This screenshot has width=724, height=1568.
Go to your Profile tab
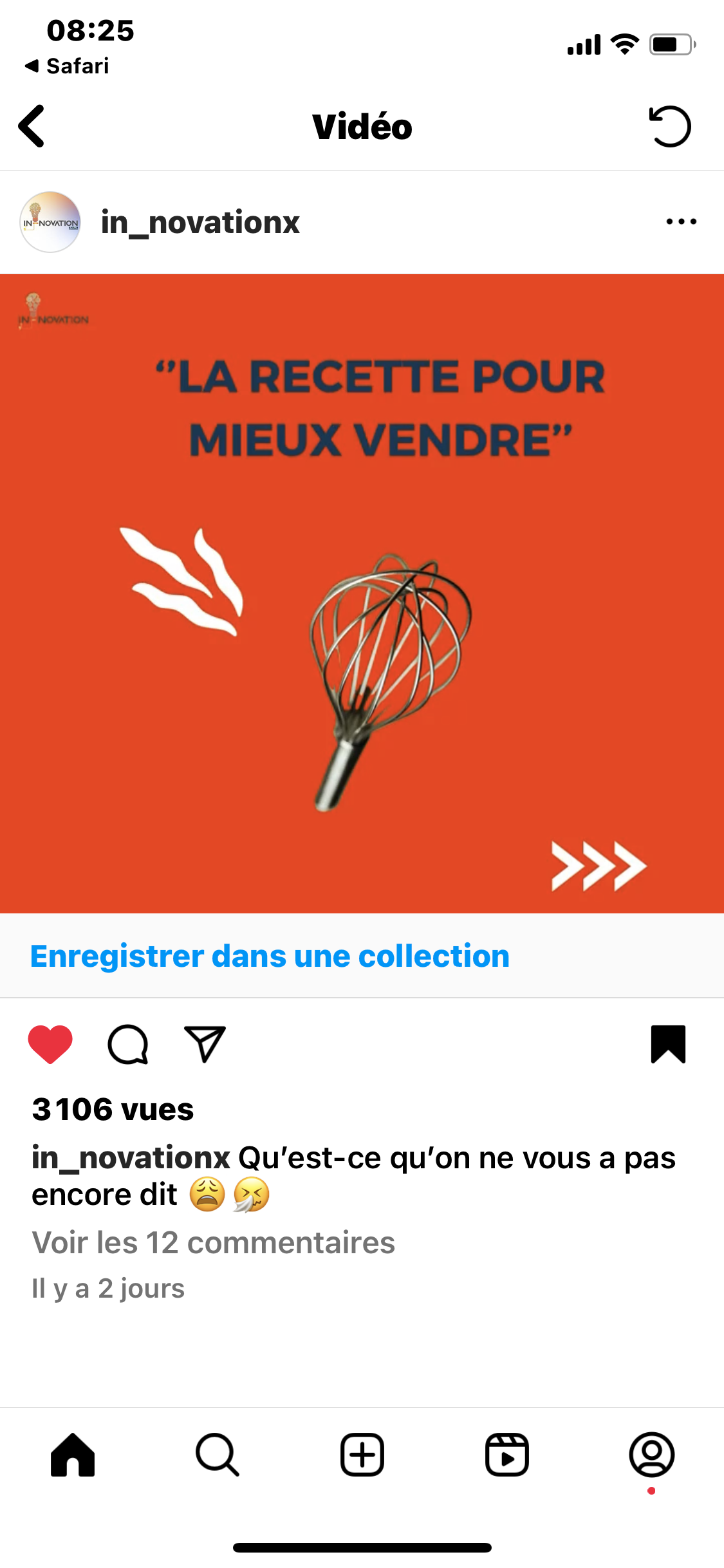tap(651, 1455)
